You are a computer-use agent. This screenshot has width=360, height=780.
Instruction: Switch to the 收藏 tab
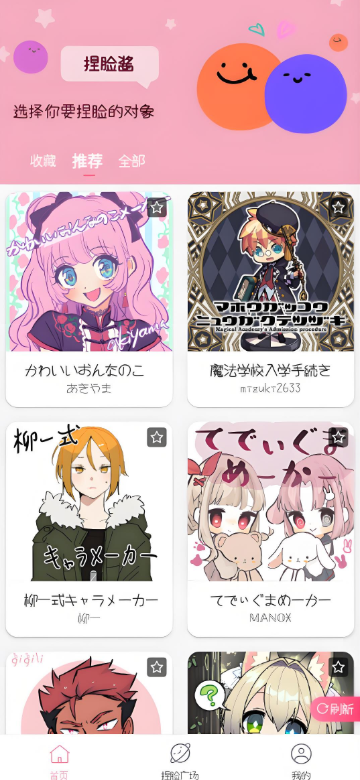pos(43,161)
